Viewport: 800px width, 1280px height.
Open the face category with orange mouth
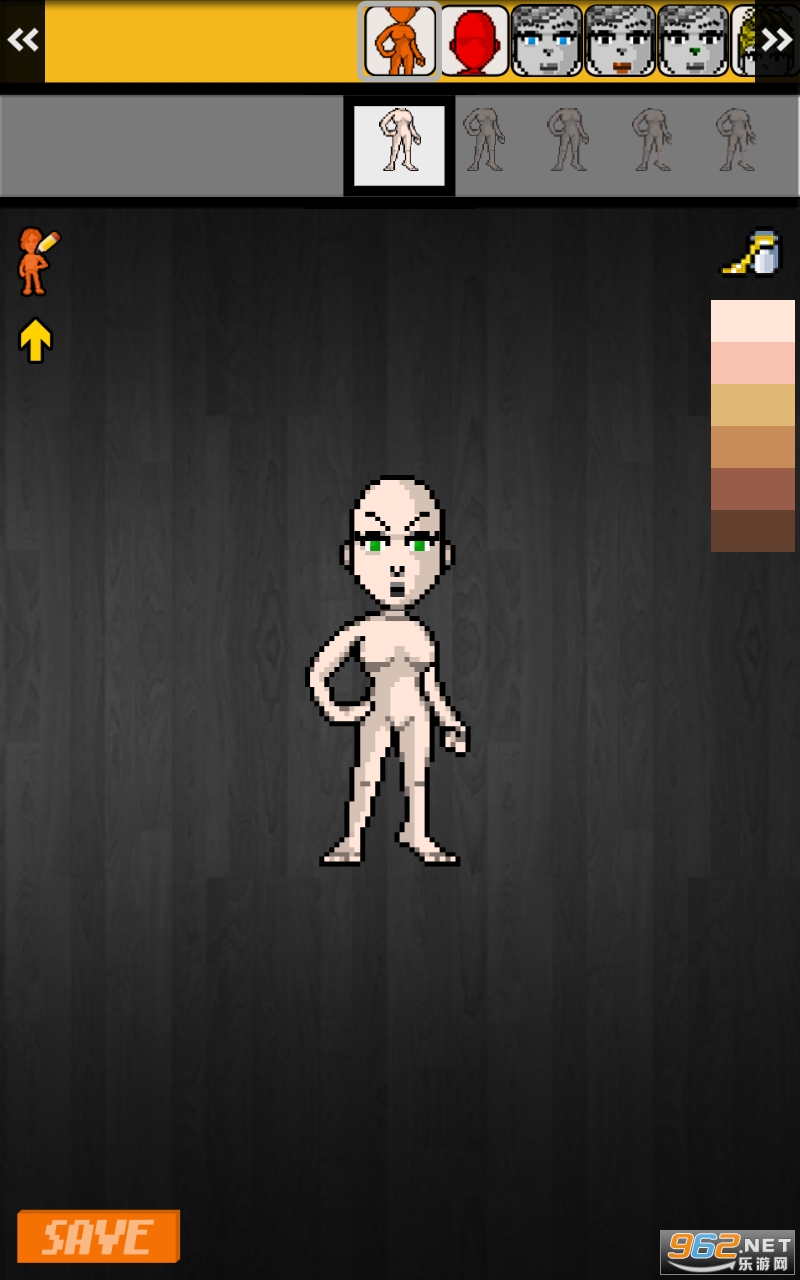[x=620, y=41]
